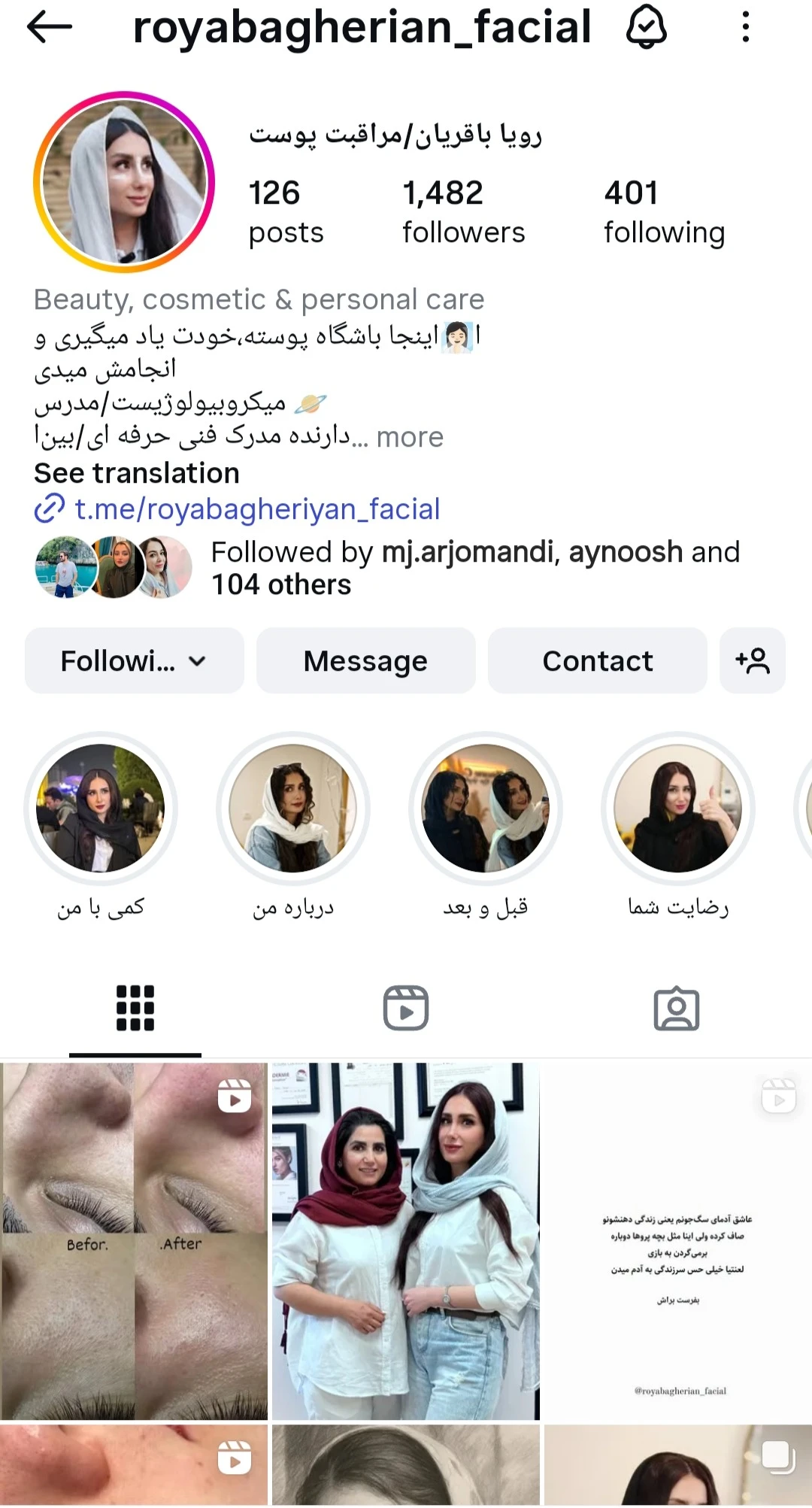Open the Befor/After skin reel post
The image size is (812, 1508).
[134, 1241]
